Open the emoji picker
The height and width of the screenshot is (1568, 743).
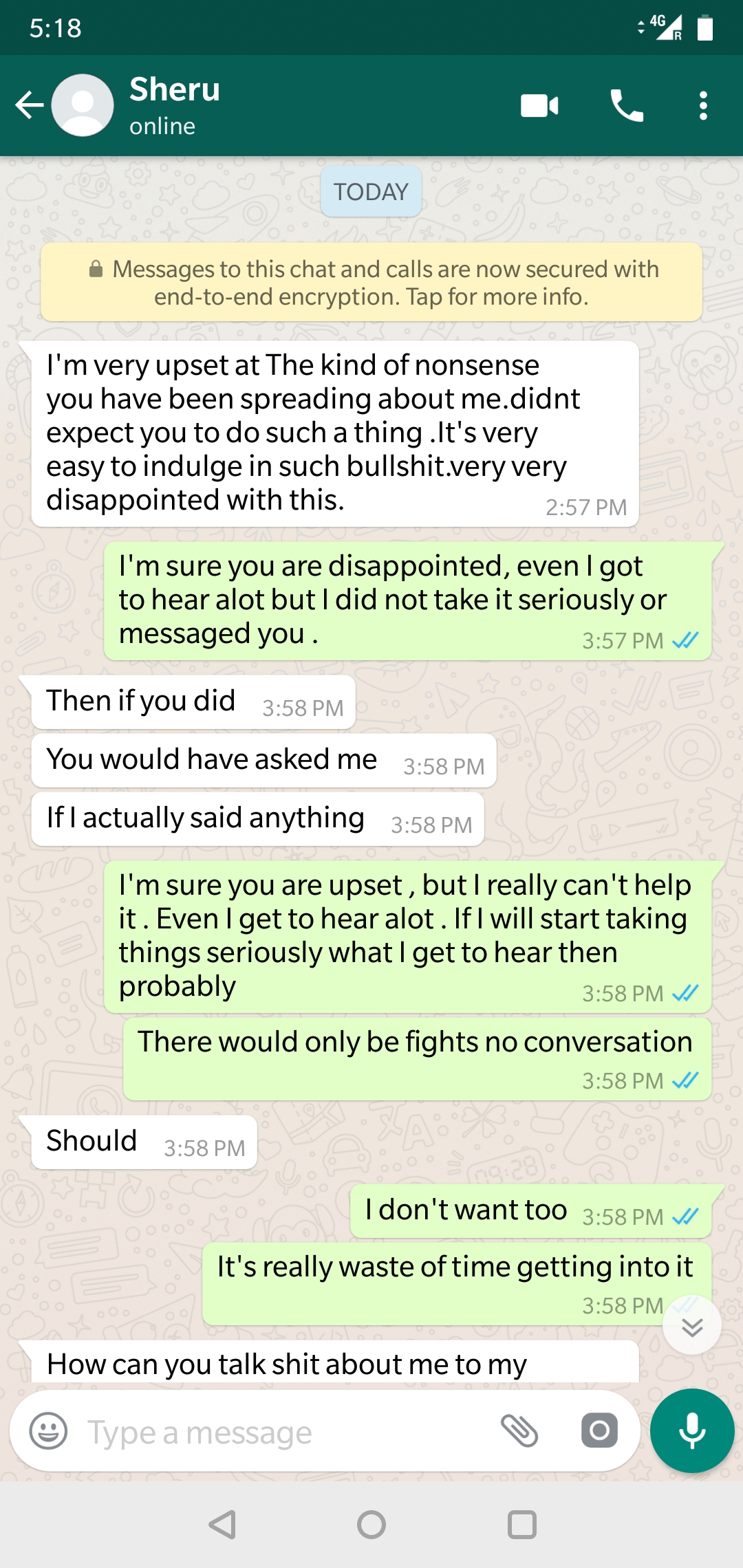[48, 1431]
